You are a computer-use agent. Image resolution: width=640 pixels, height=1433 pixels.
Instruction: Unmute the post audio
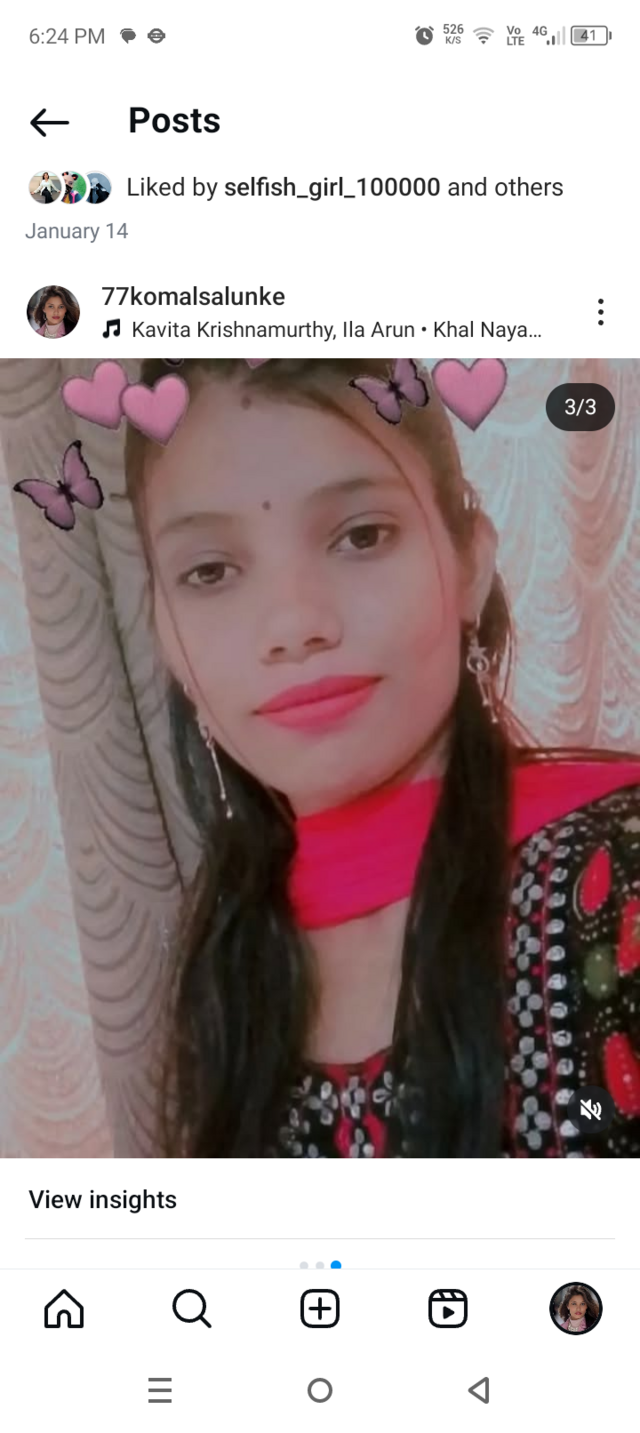[591, 1109]
